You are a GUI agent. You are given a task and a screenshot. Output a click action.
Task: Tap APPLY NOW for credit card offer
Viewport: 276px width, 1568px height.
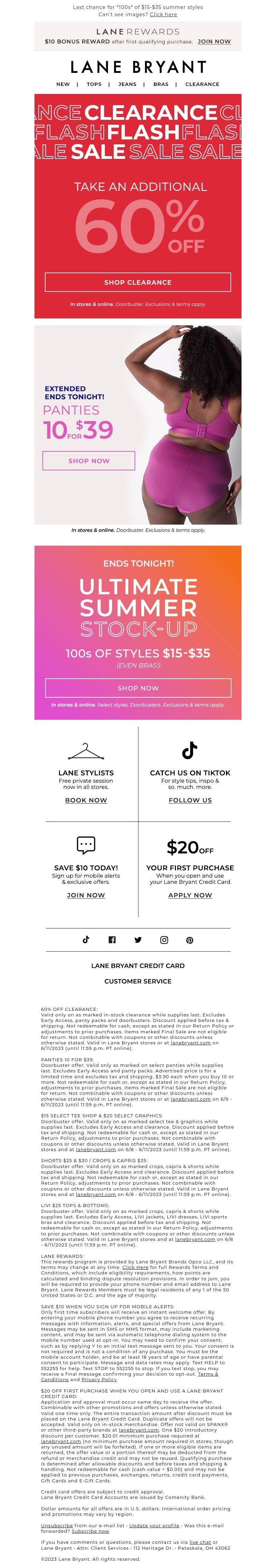click(190, 896)
